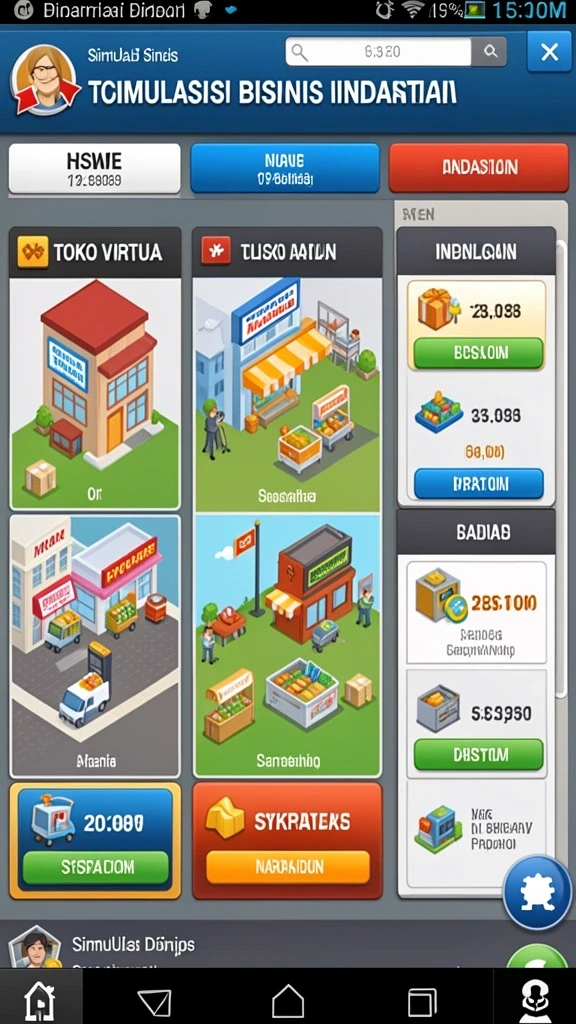Tap the orange NARAAIDUN button
Image resolution: width=576 pixels, height=1024 pixels.
287,867
